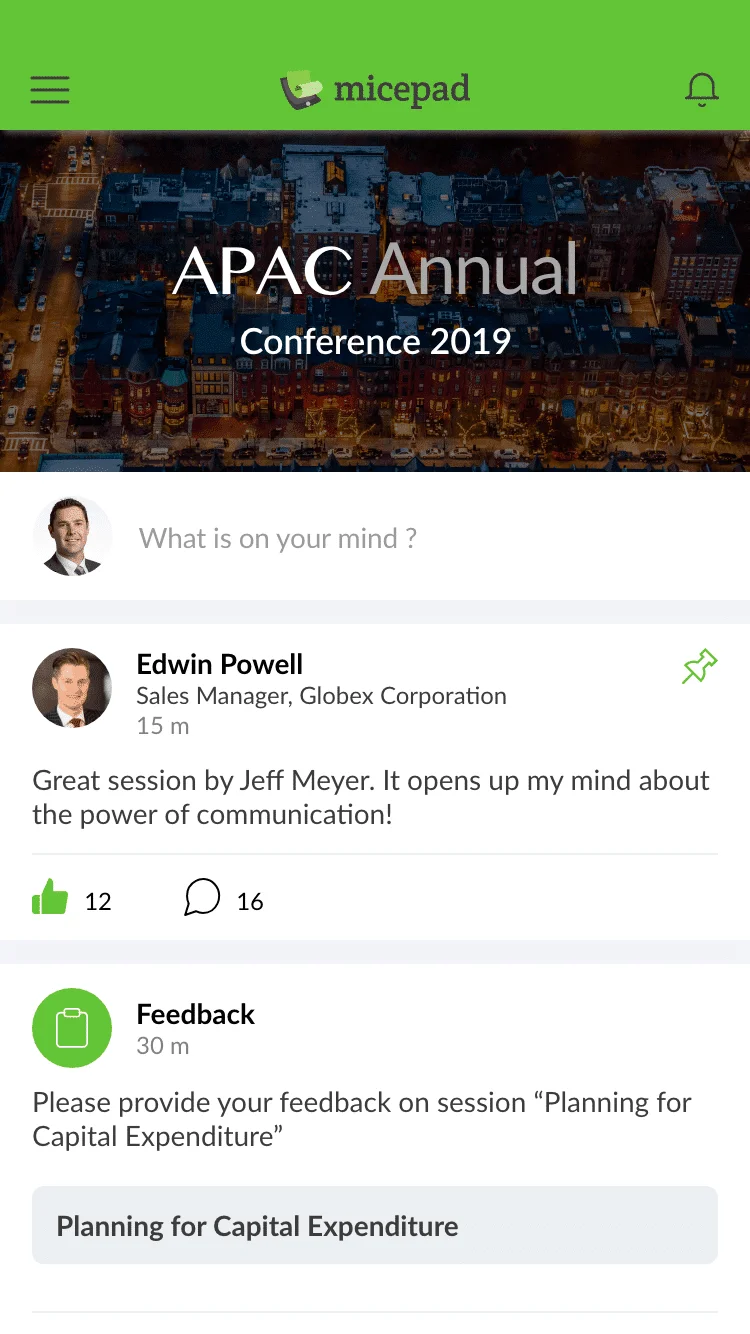Click the Feedback post title text
This screenshot has width=750, height=1334.
point(196,1014)
